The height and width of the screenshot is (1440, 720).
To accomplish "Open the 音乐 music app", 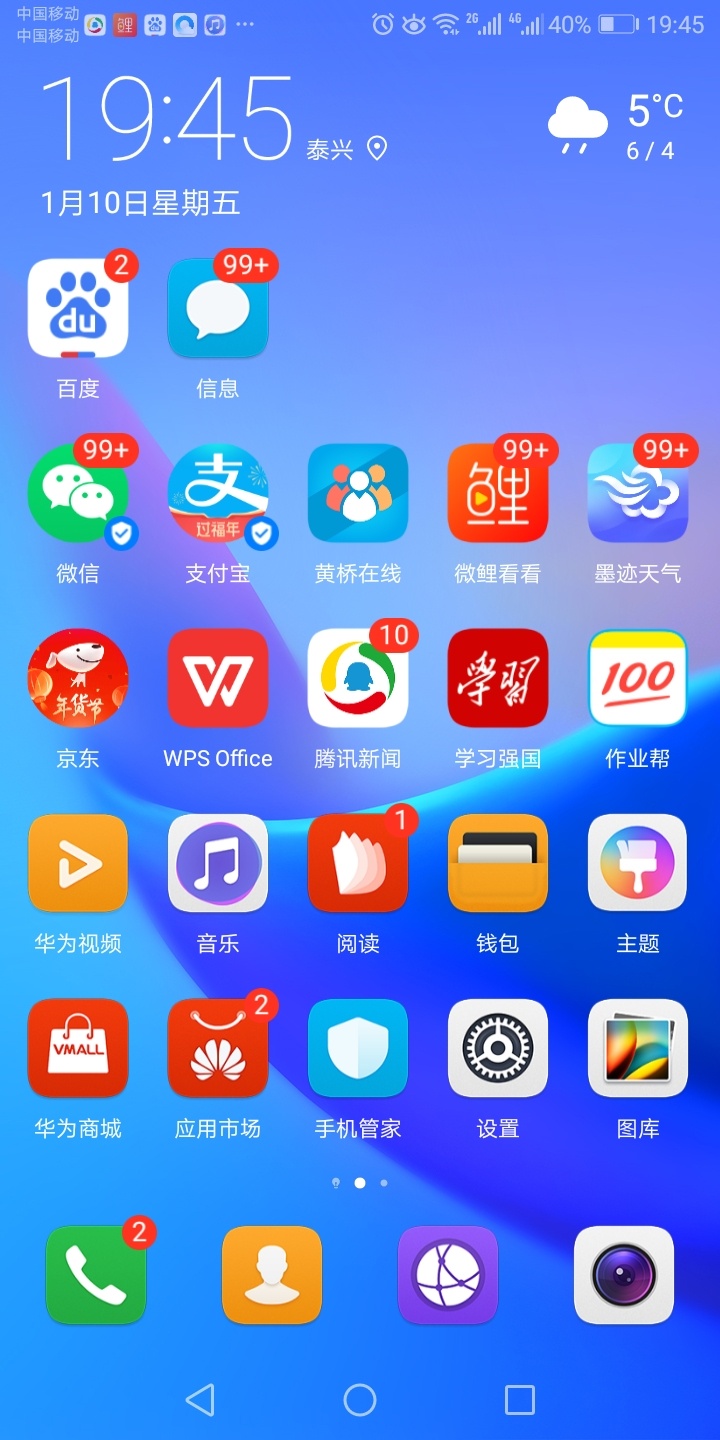I will 218,864.
